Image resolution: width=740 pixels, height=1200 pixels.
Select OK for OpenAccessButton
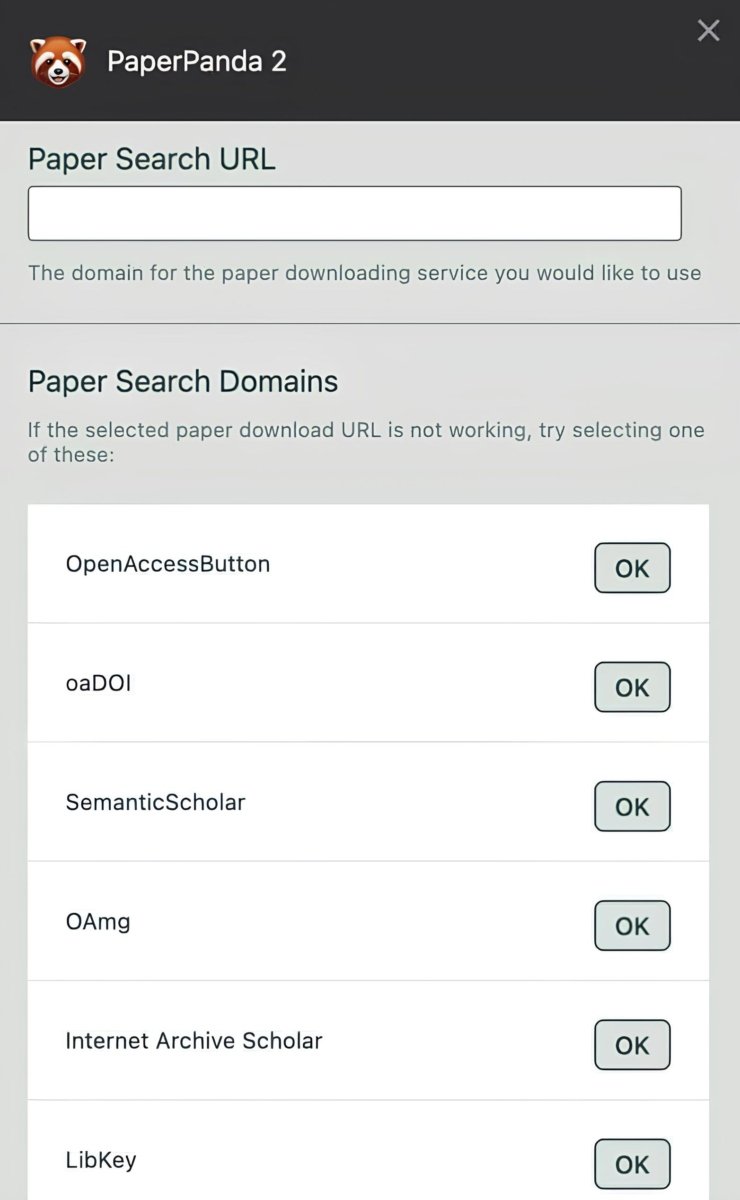click(632, 568)
